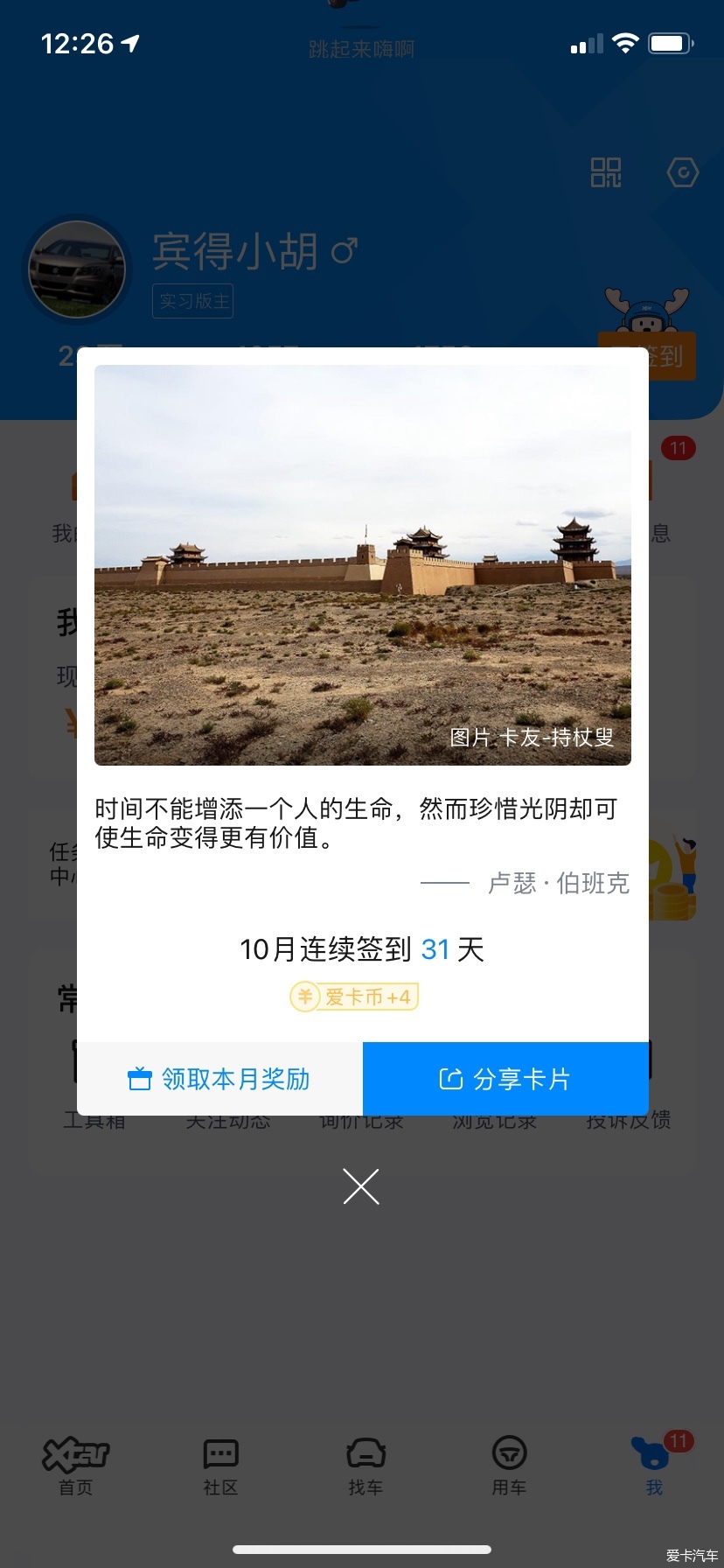Select the 用车 tab
The image size is (724, 1568).
click(x=509, y=1465)
